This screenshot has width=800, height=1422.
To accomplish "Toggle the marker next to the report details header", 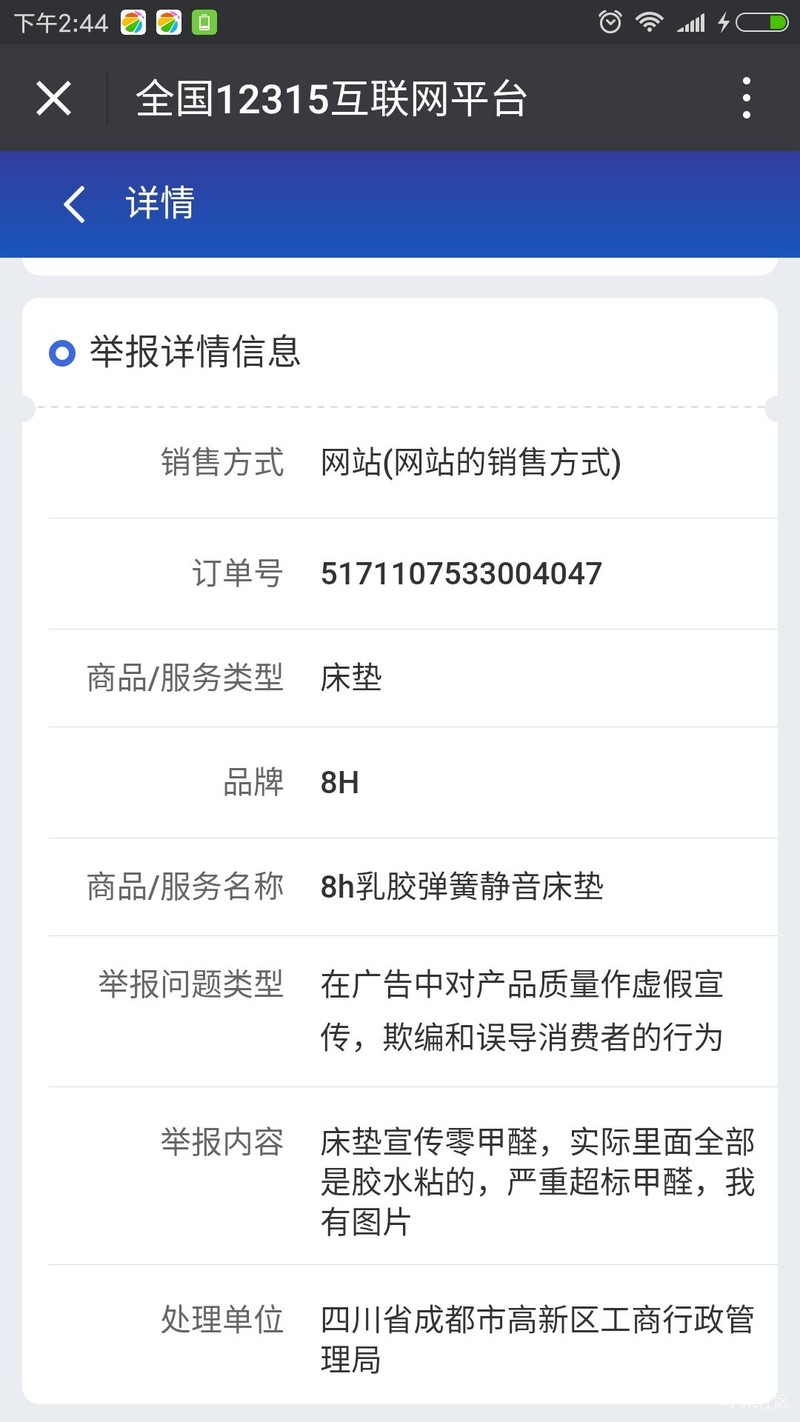I will click(x=63, y=352).
